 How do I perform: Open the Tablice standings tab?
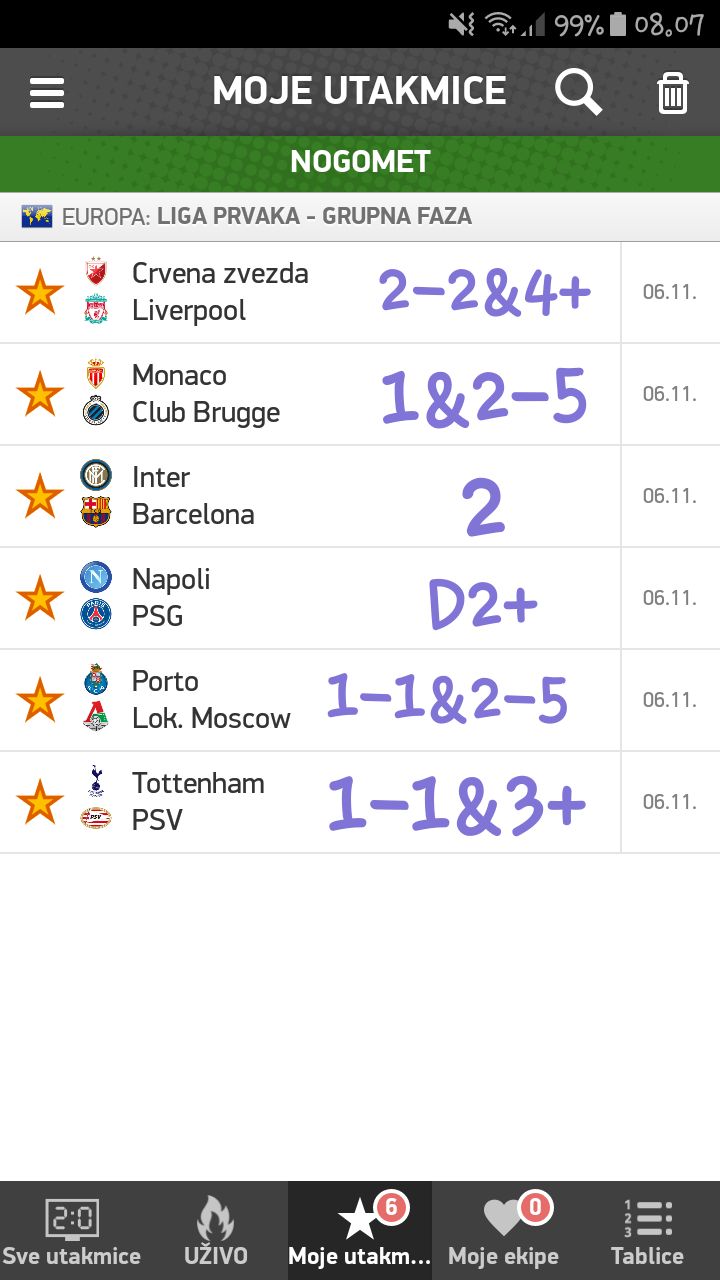tap(648, 1231)
